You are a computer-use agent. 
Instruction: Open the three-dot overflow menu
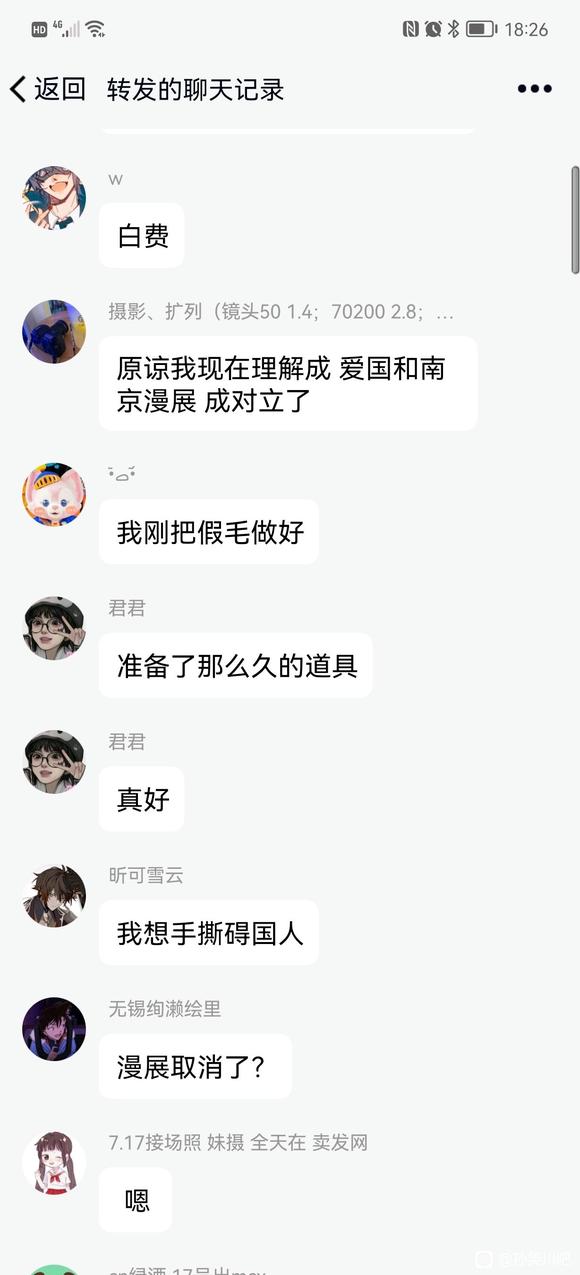(x=535, y=89)
